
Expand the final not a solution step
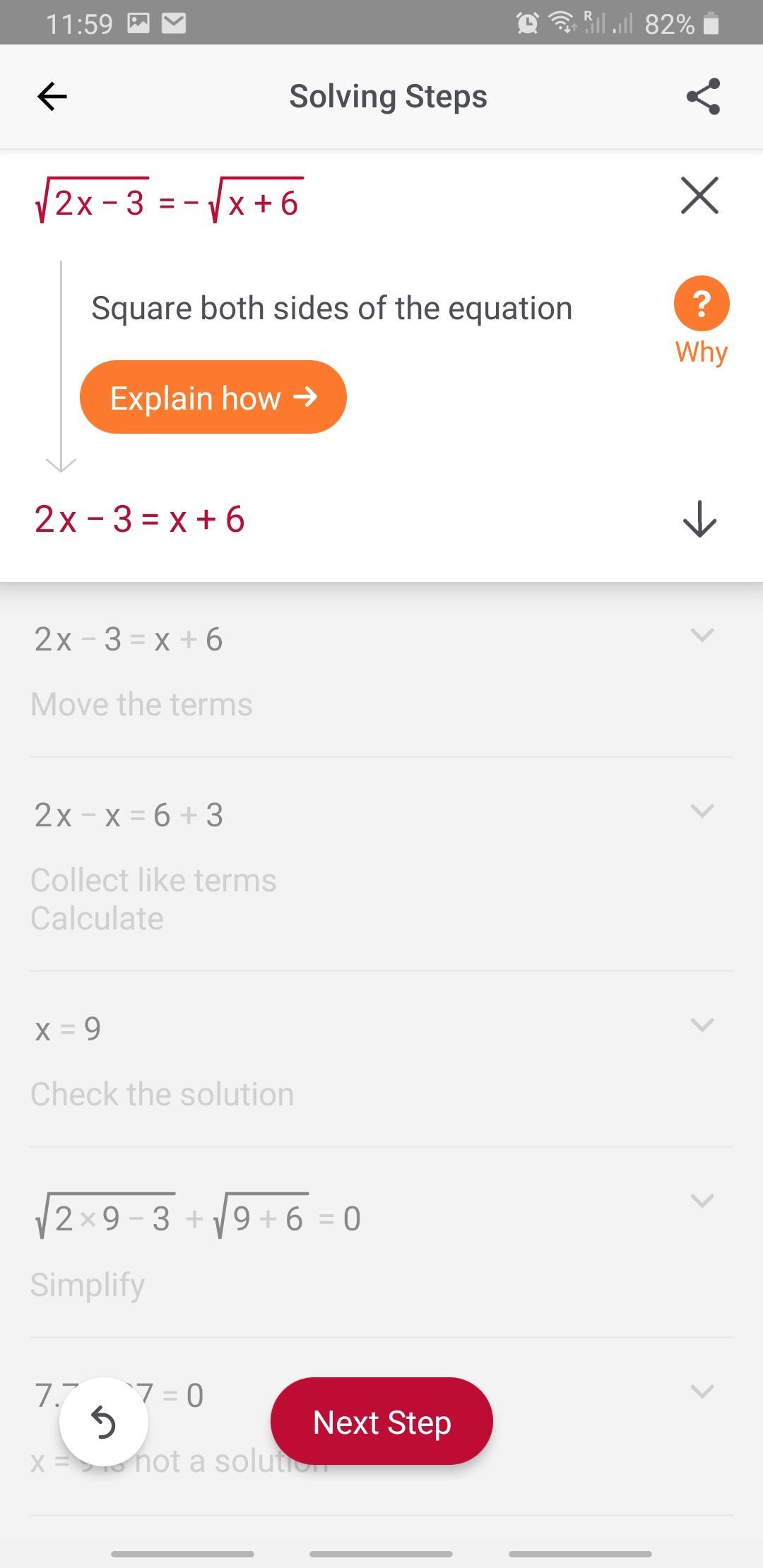702,1391
